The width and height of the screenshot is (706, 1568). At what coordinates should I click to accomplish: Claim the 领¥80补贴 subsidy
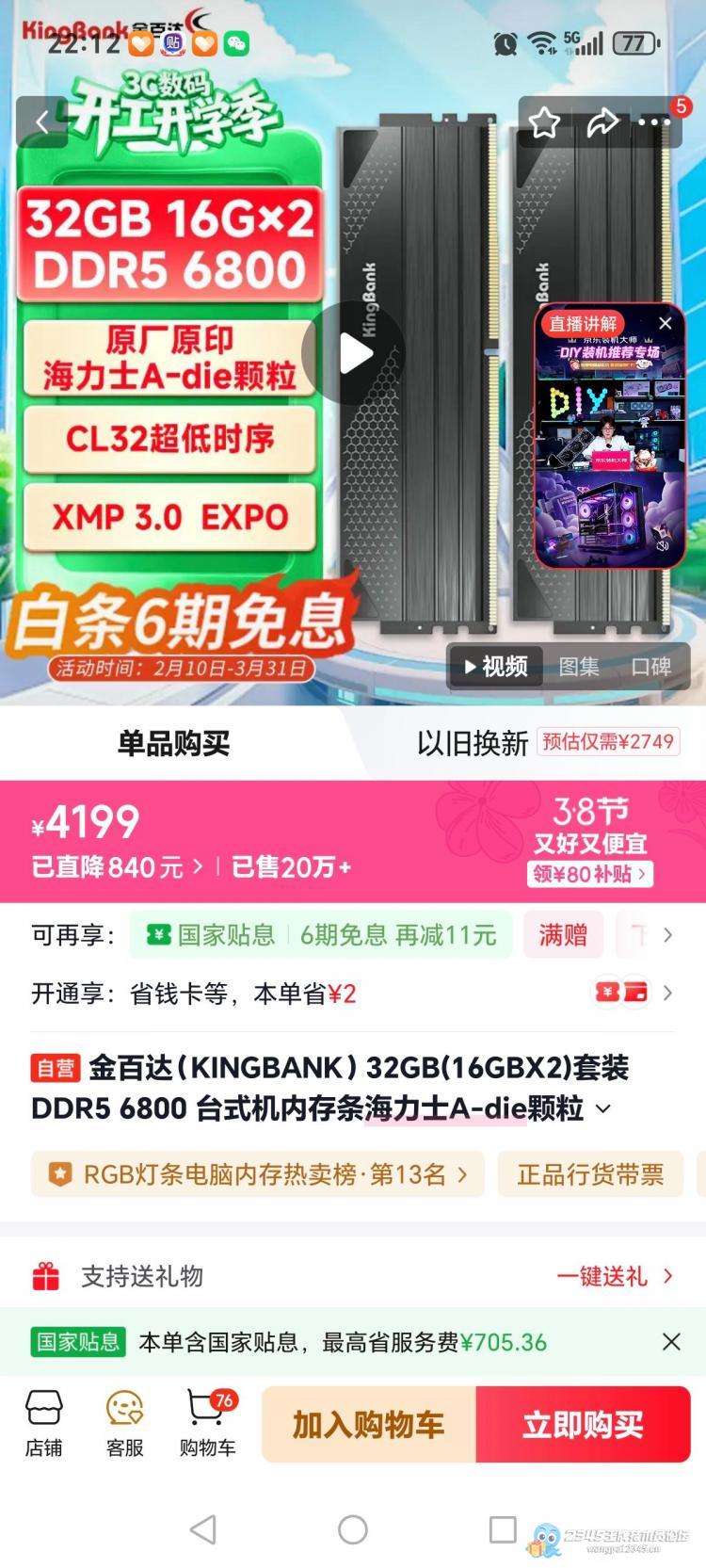[589, 874]
